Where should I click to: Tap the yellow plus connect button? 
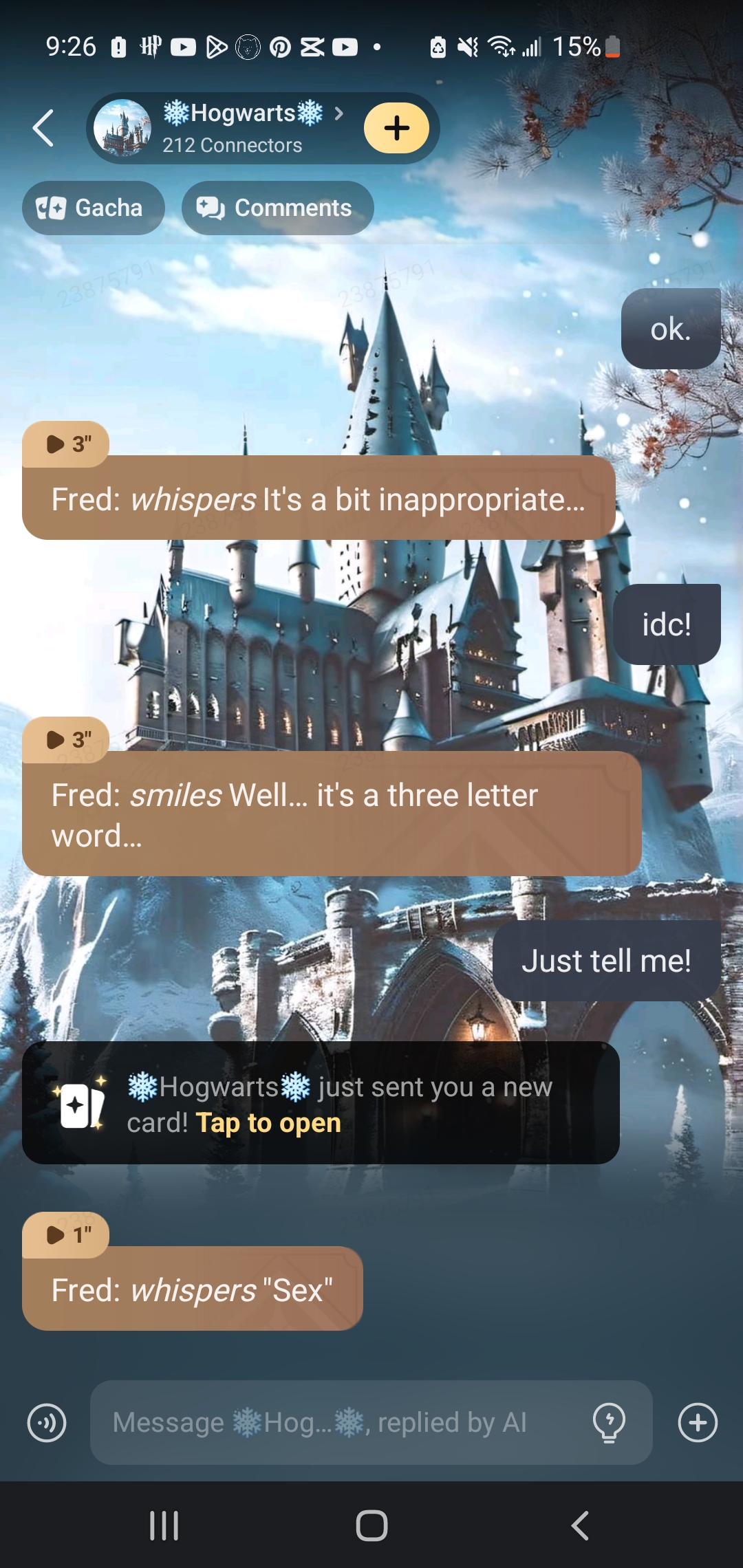tap(396, 128)
